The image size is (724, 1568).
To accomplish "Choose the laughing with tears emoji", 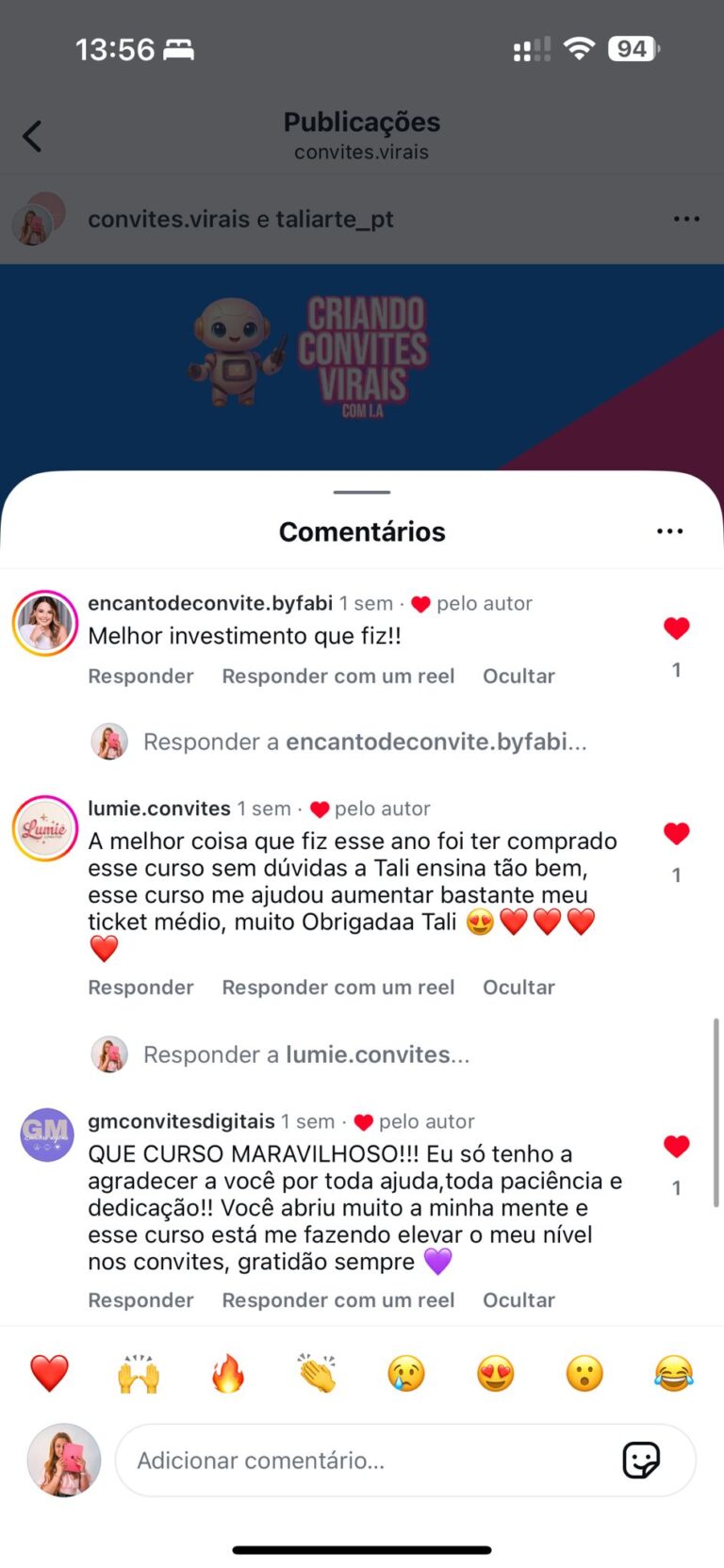I will point(673,1374).
